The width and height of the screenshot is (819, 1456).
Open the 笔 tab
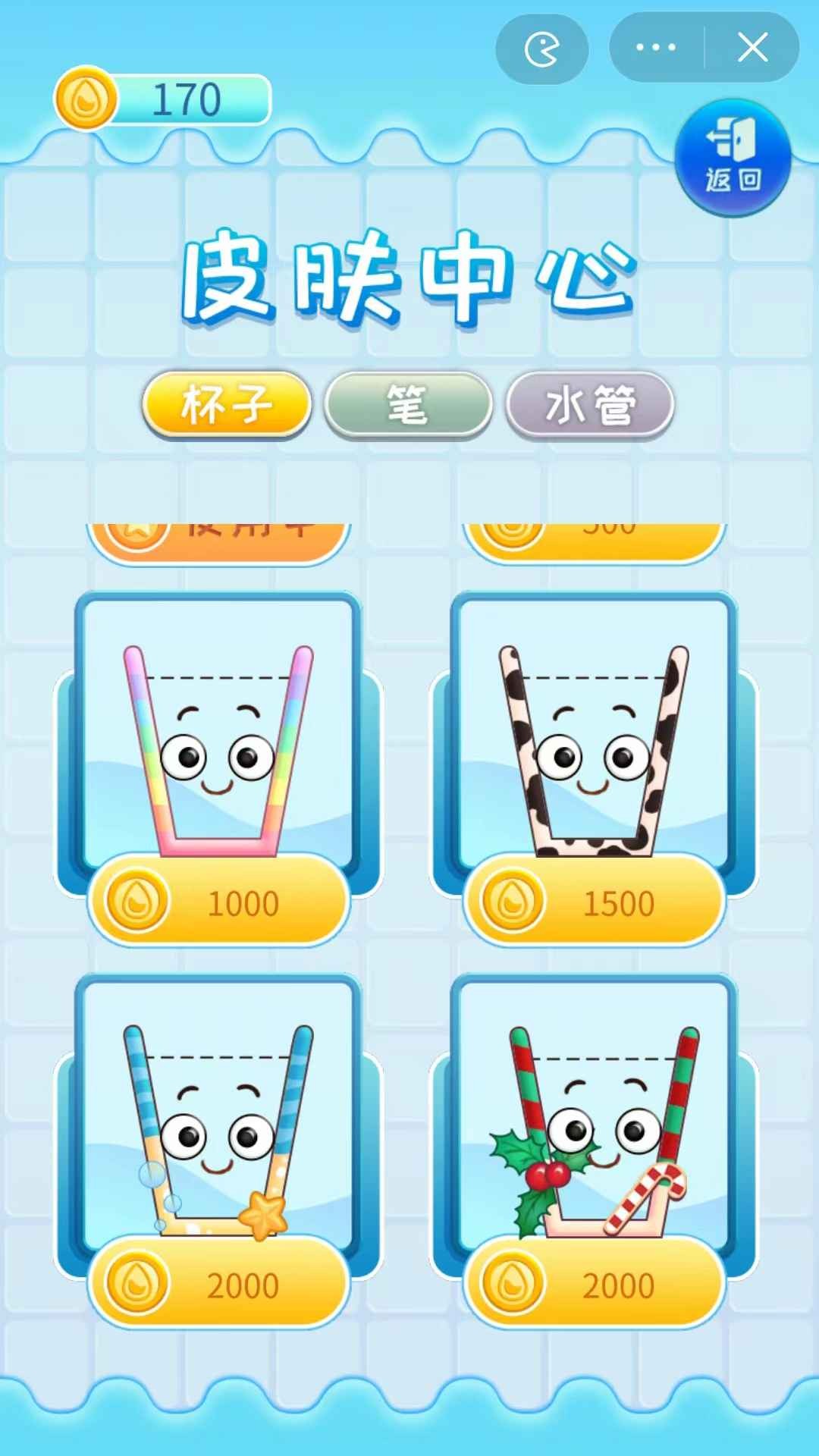click(x=407, y=404)
